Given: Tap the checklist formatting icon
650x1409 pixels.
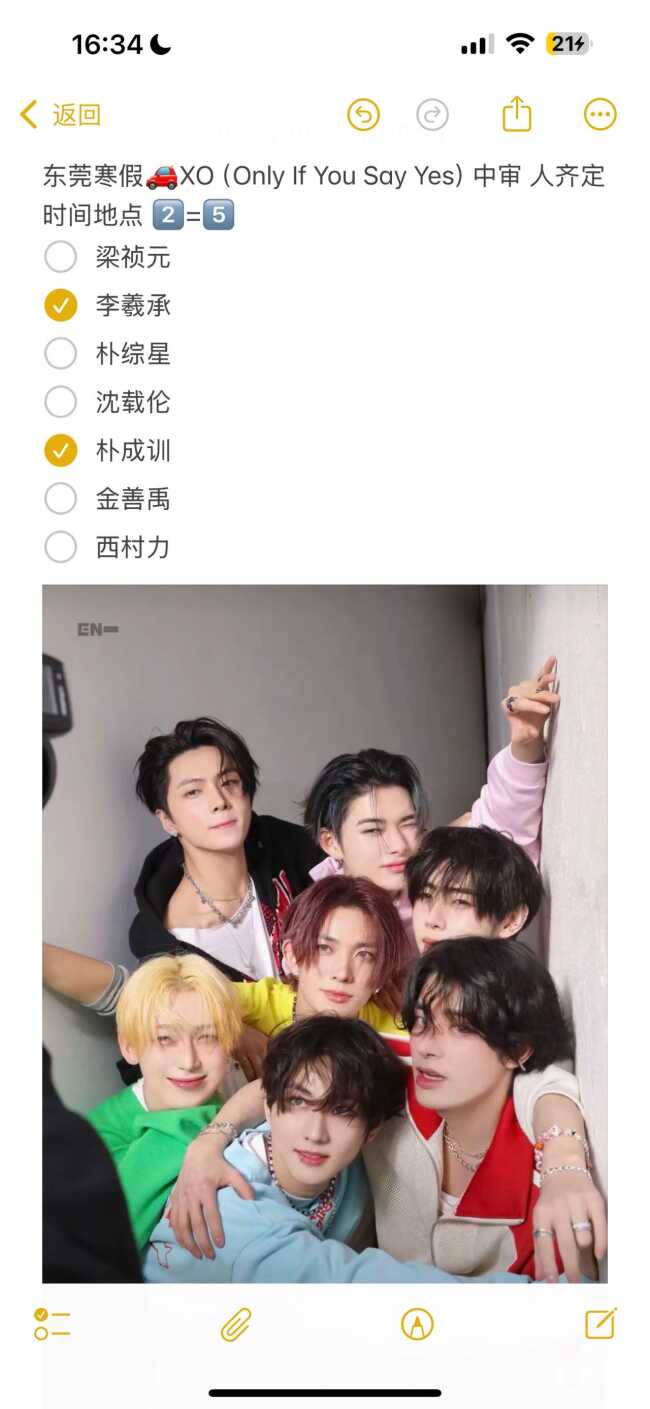Looking at the screenshot, I should [x=52, y=1324].
